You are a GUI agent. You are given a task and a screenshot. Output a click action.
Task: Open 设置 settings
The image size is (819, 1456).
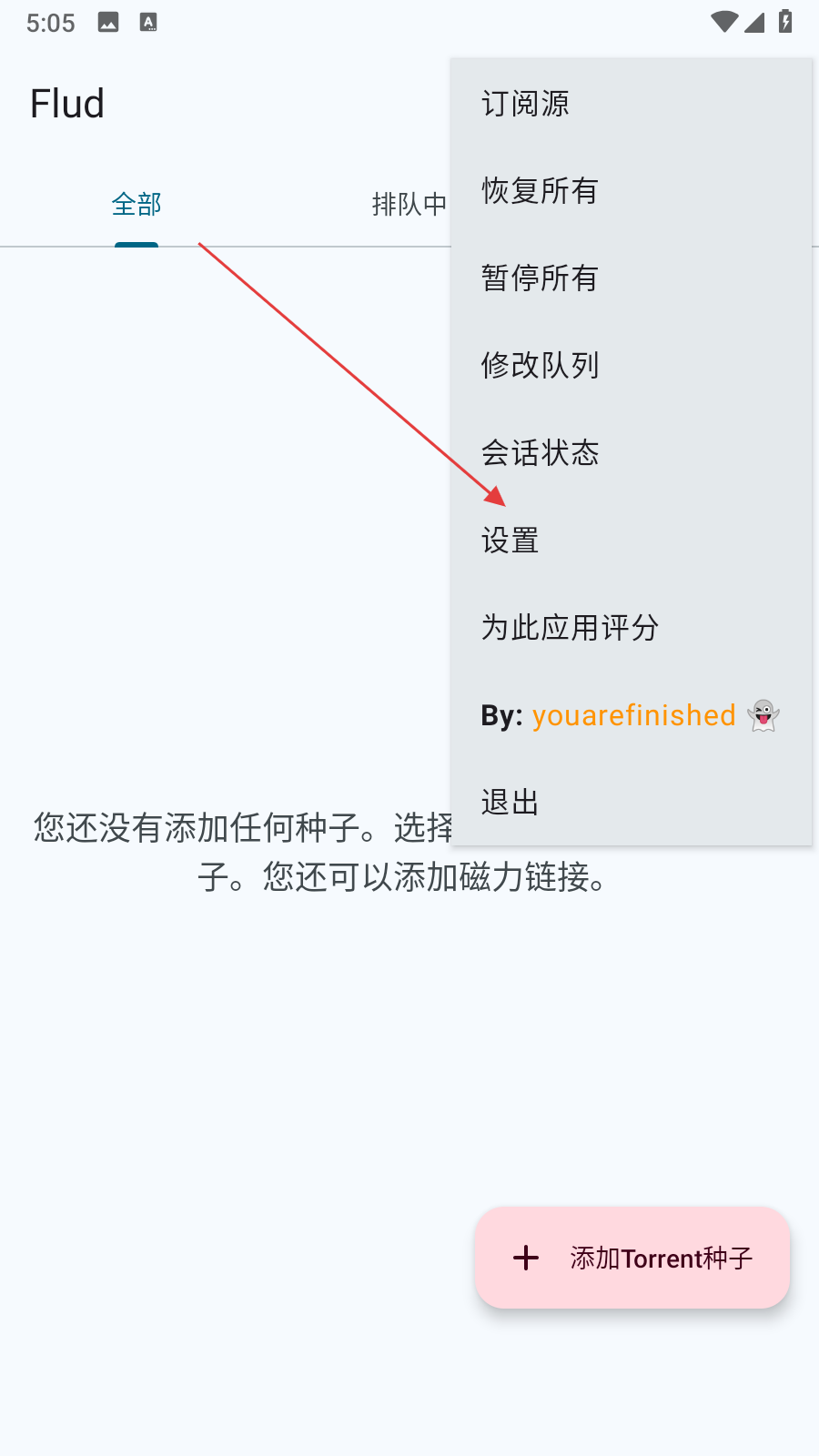[x=511, y=541]
